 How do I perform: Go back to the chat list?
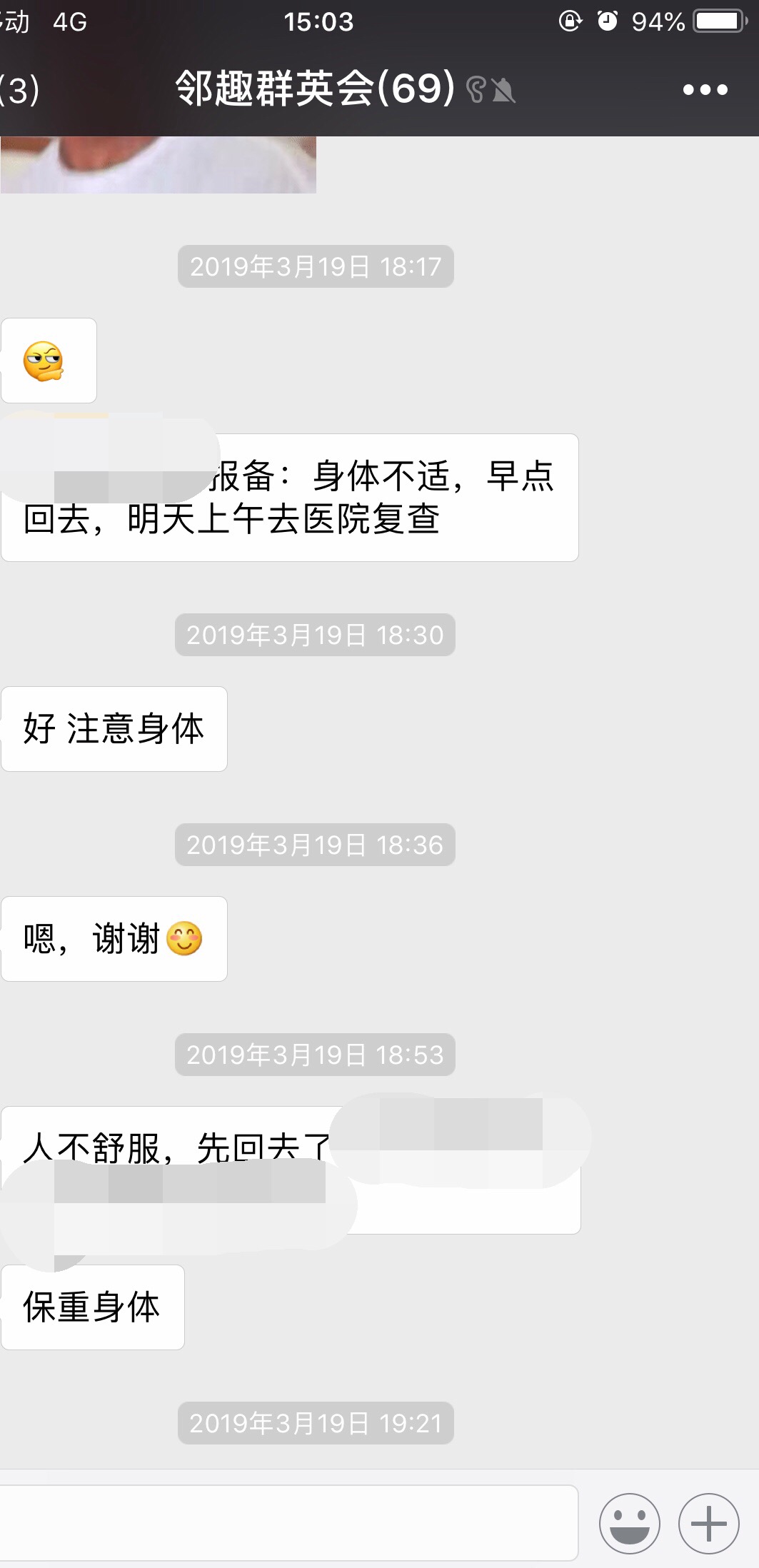click(19, 90)
